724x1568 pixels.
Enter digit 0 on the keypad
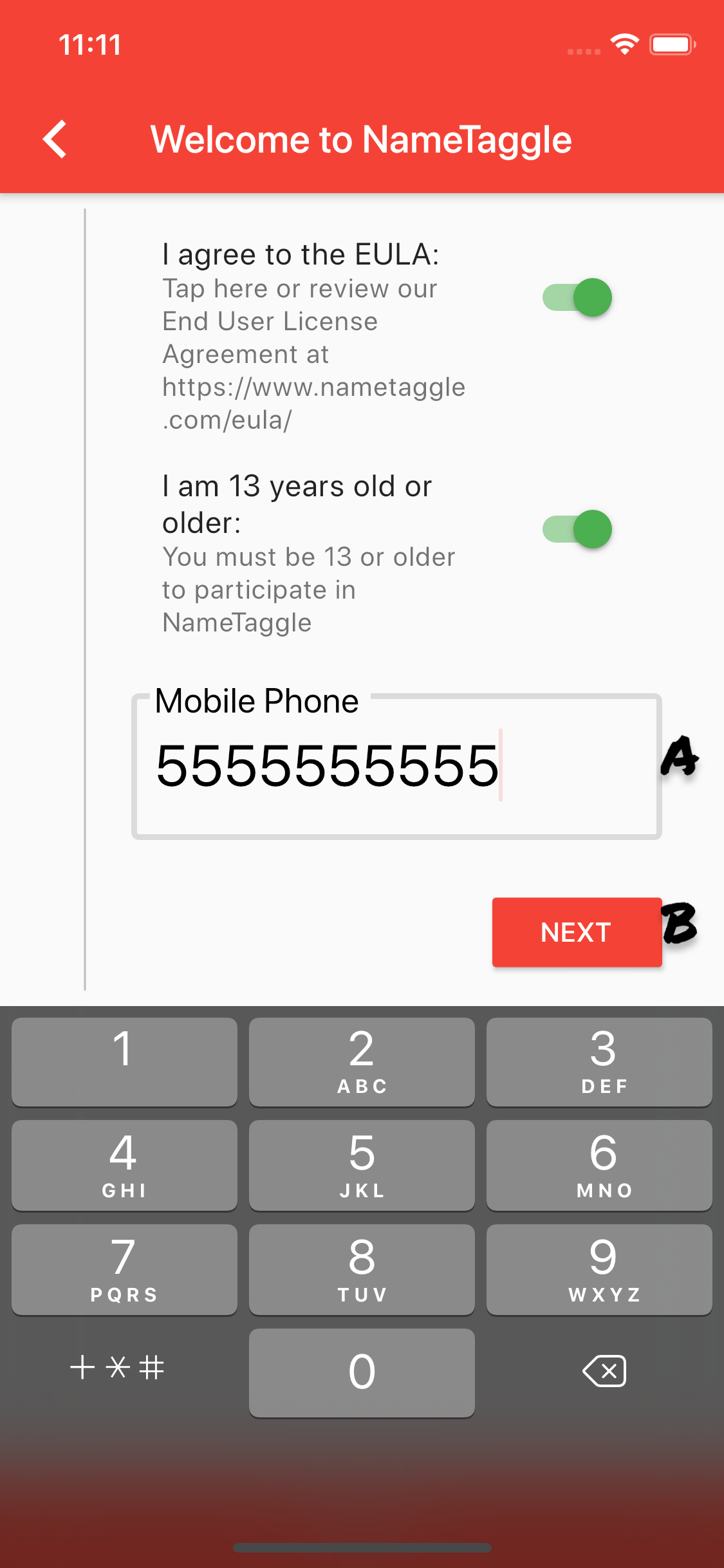(x=362, y=1373)
